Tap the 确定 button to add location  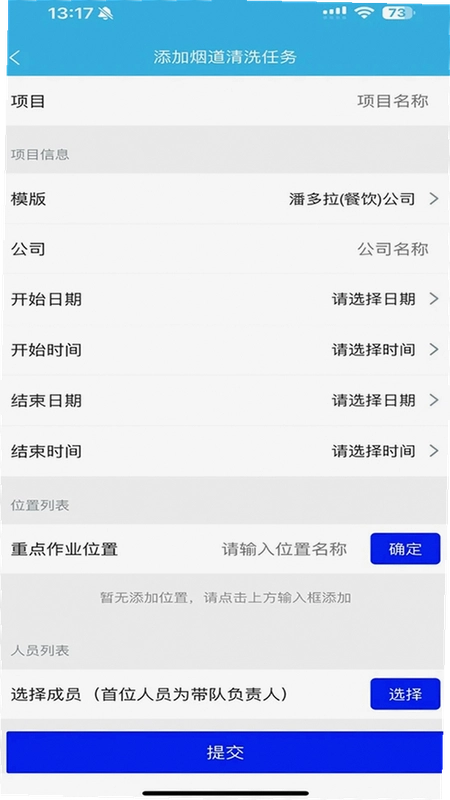pyautogui.click(x=405, y=548)
